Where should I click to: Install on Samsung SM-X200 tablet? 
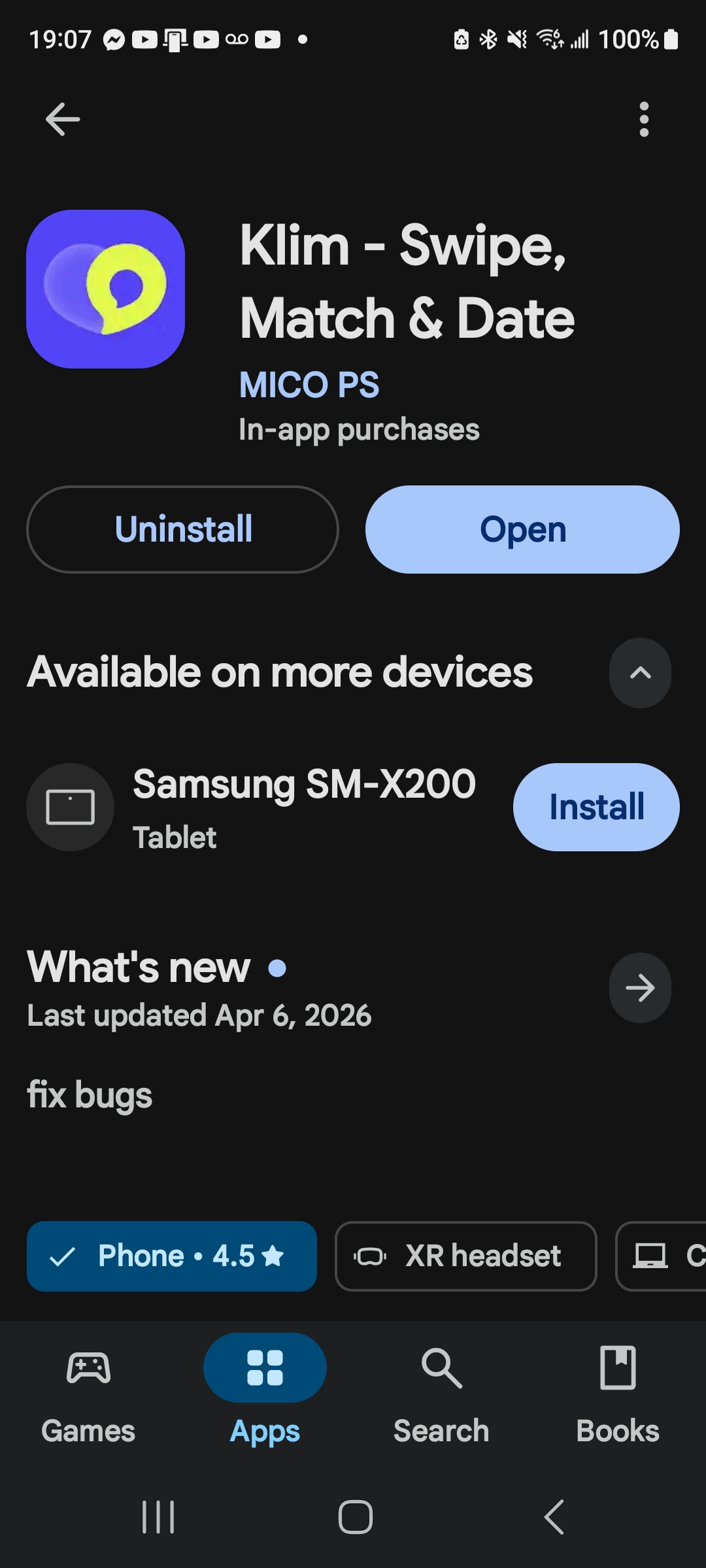pos(596,807)
